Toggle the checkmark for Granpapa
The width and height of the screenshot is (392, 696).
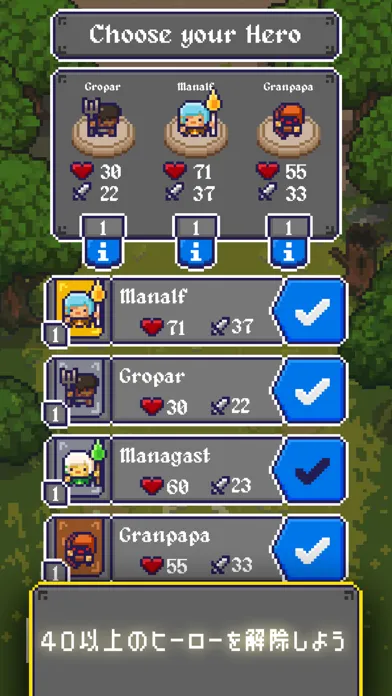311,550
